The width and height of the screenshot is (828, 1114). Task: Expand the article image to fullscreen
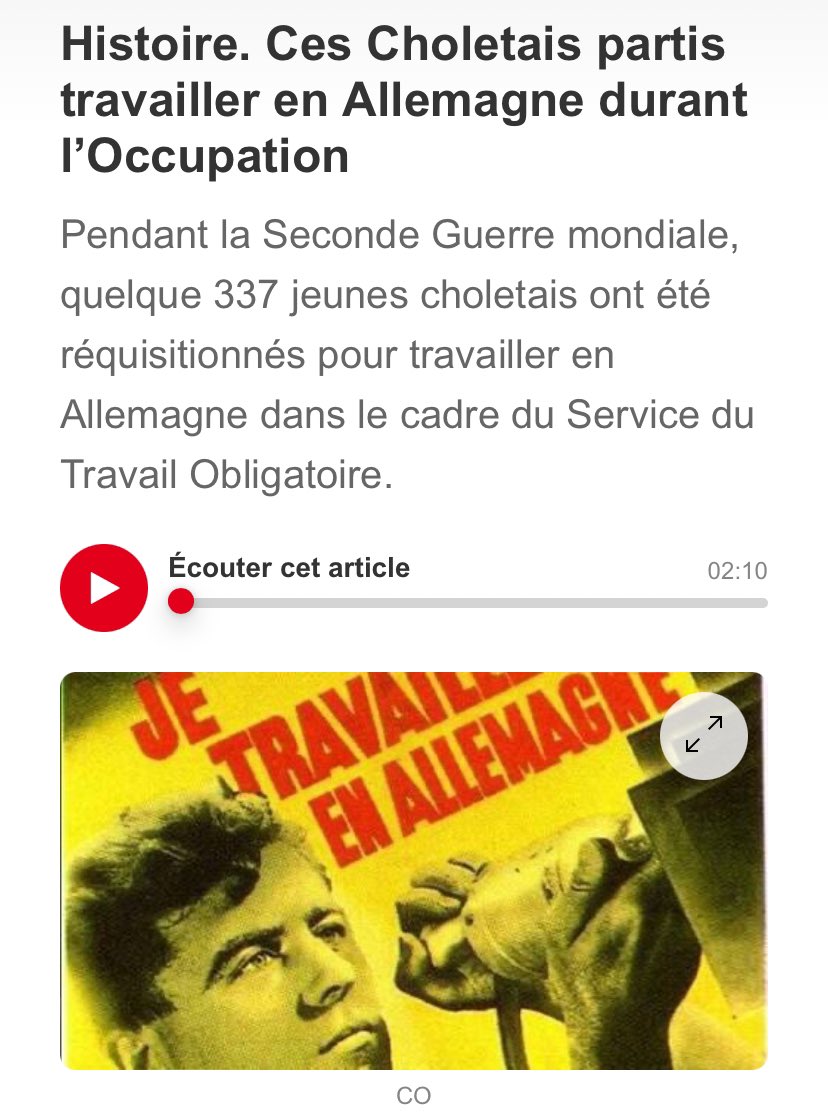point(703,736)
